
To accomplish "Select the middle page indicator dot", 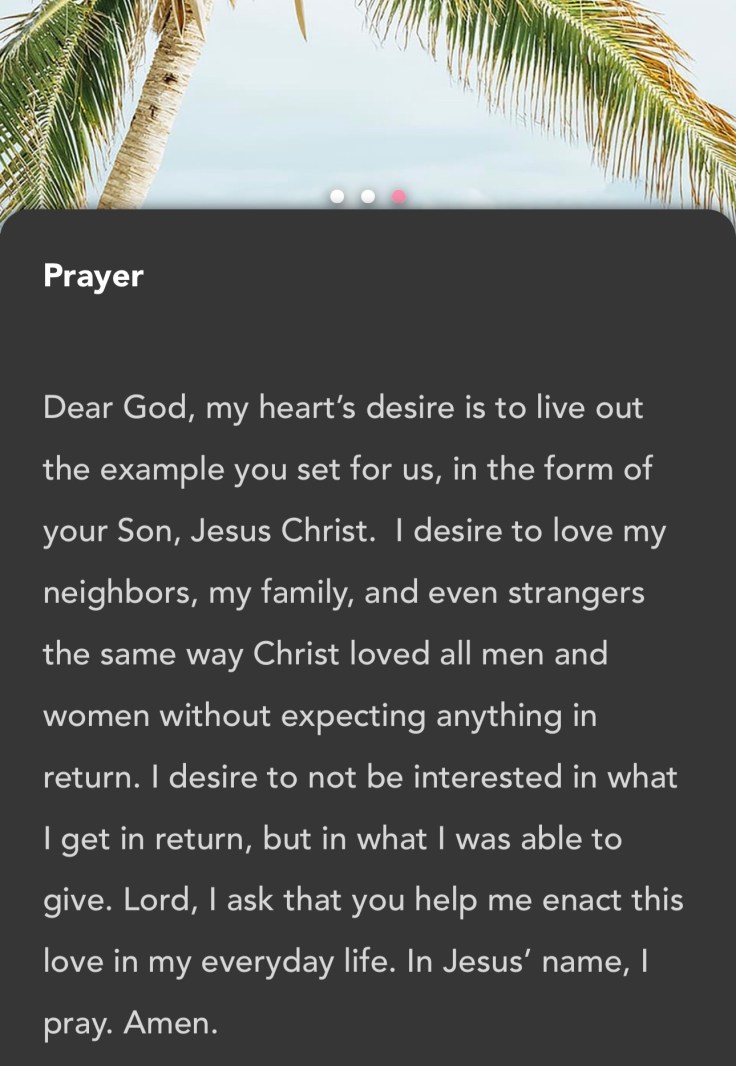I will (x=368, y=196).
